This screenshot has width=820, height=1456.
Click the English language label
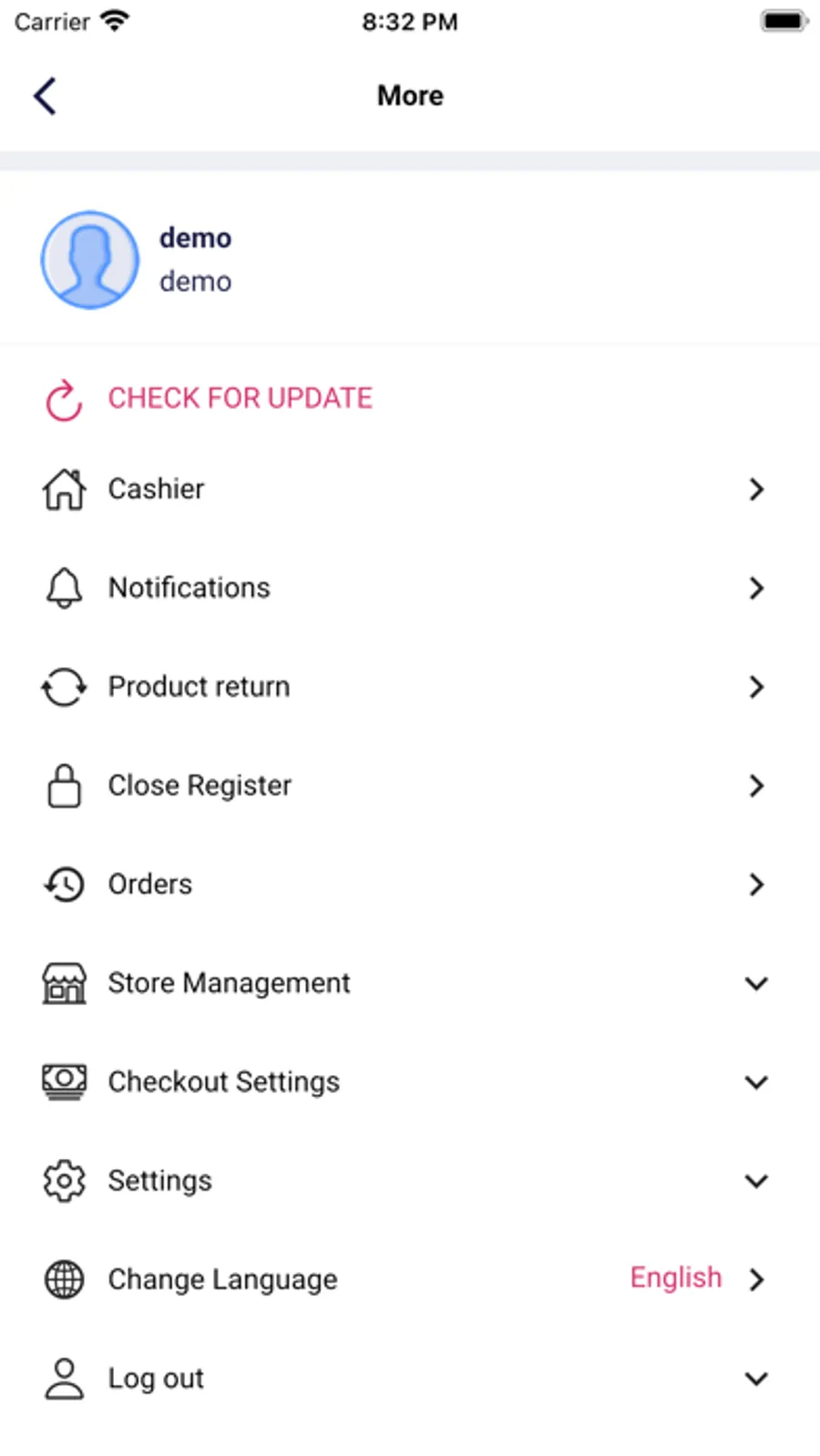(x=675, y=1277)
